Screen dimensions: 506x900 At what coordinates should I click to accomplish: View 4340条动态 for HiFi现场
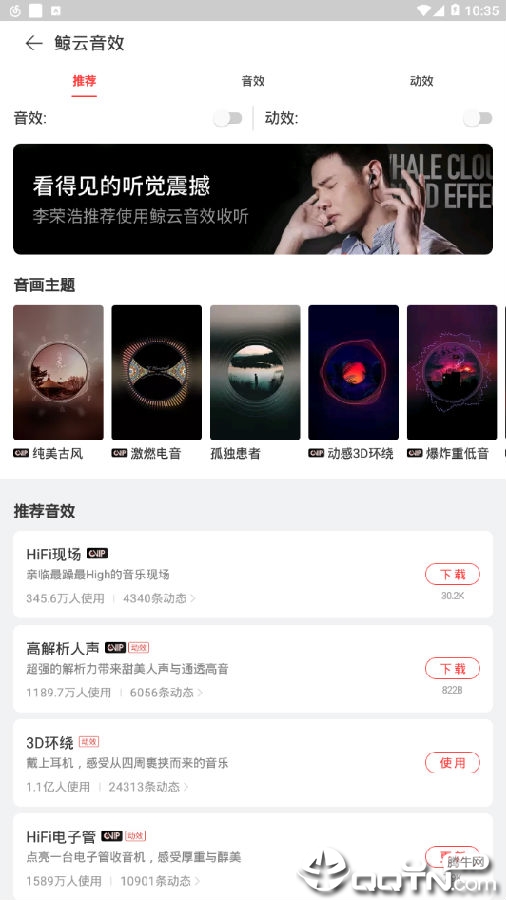(159, 598)
